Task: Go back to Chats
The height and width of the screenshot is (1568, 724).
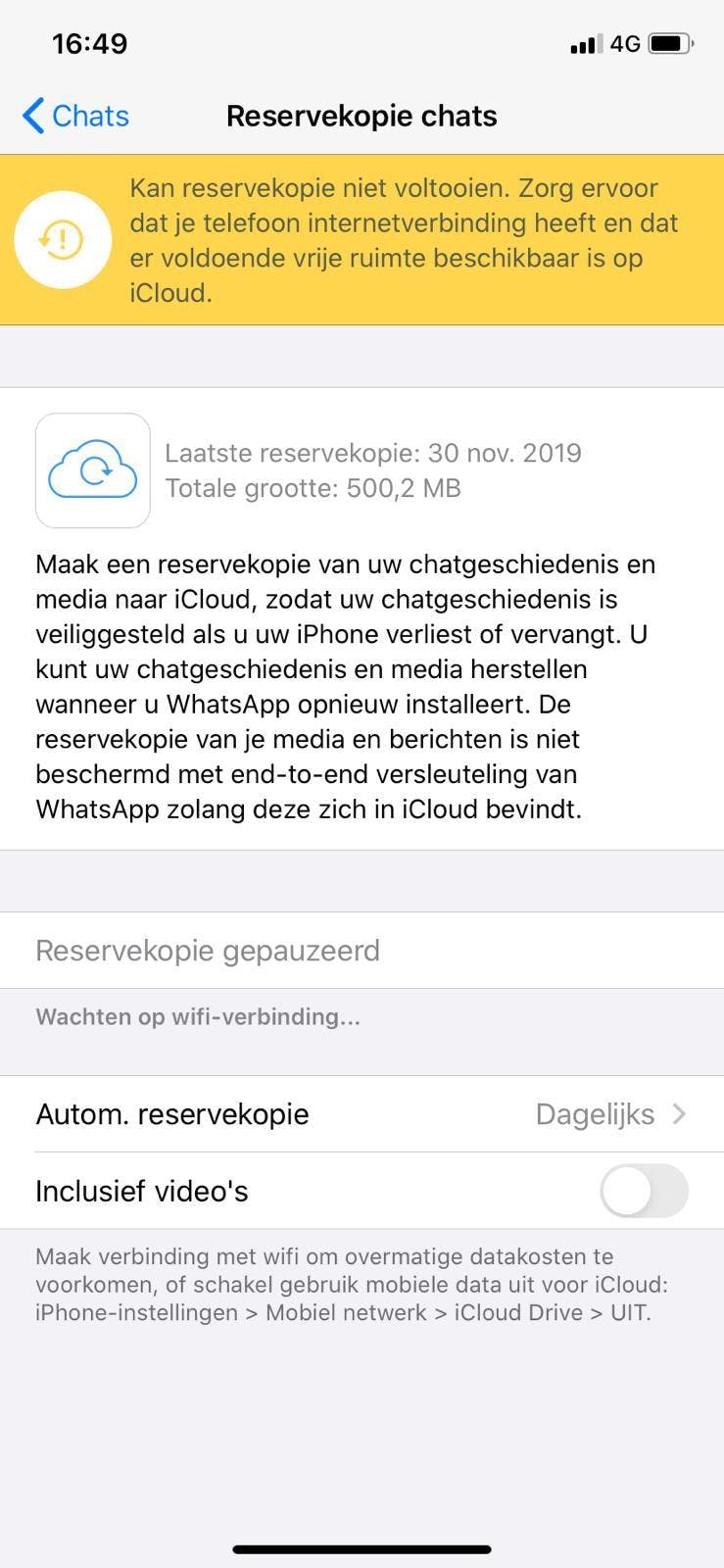Action: [76, 116]
